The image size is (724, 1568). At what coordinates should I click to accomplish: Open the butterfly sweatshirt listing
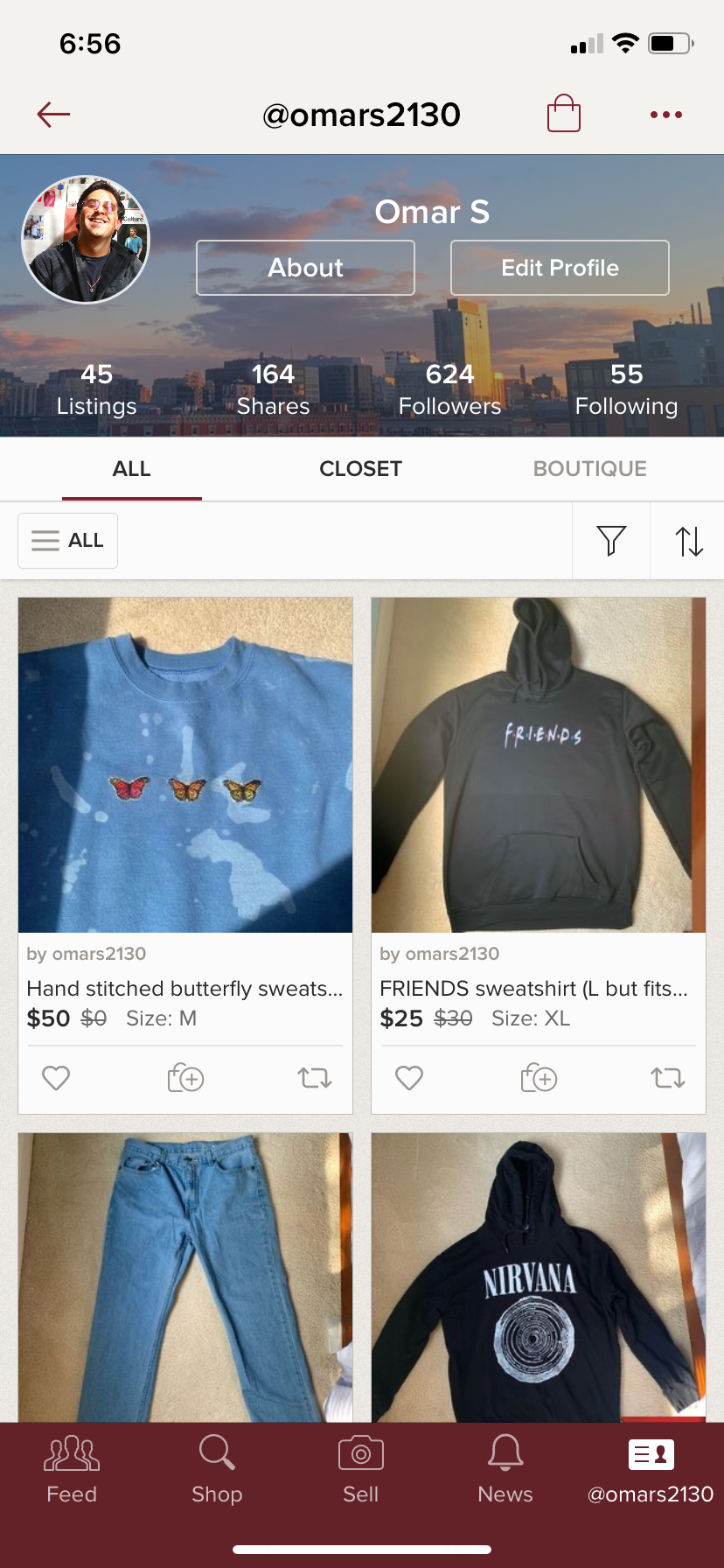tap(185, 765)
